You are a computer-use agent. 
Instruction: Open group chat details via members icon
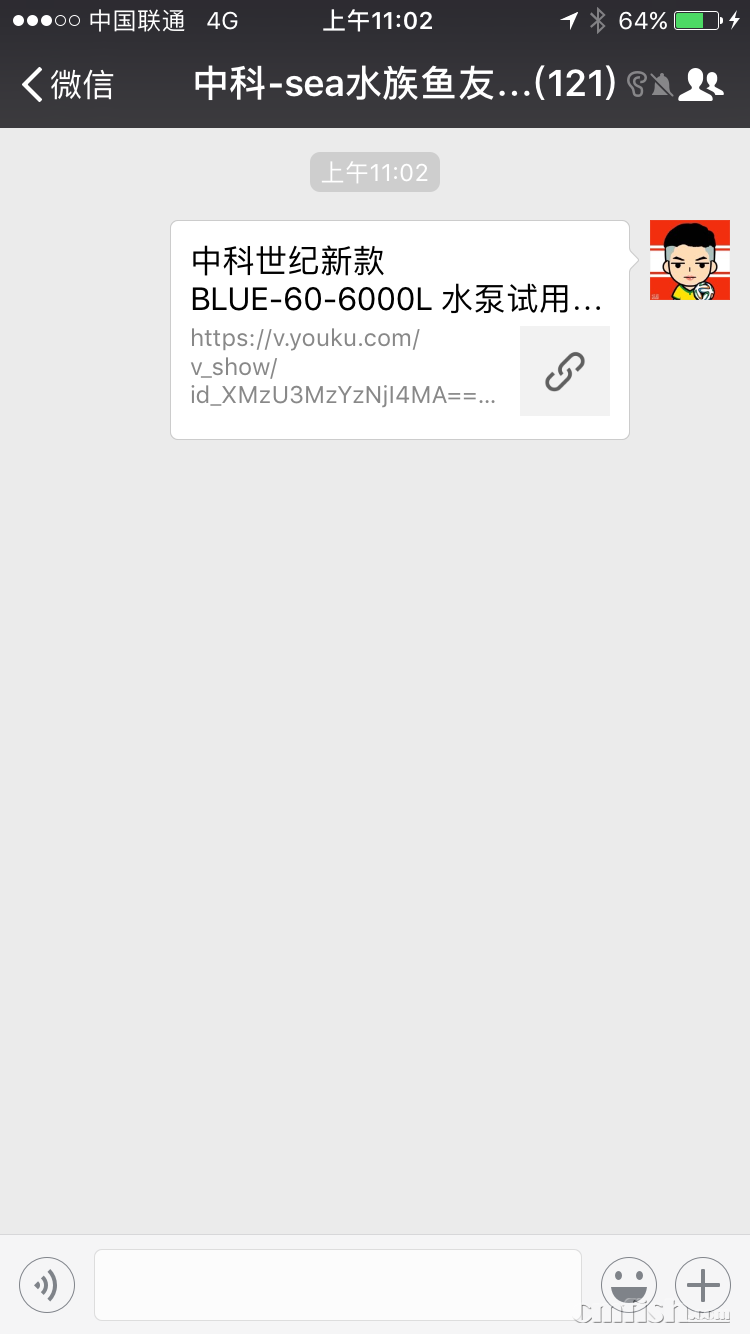700,85
